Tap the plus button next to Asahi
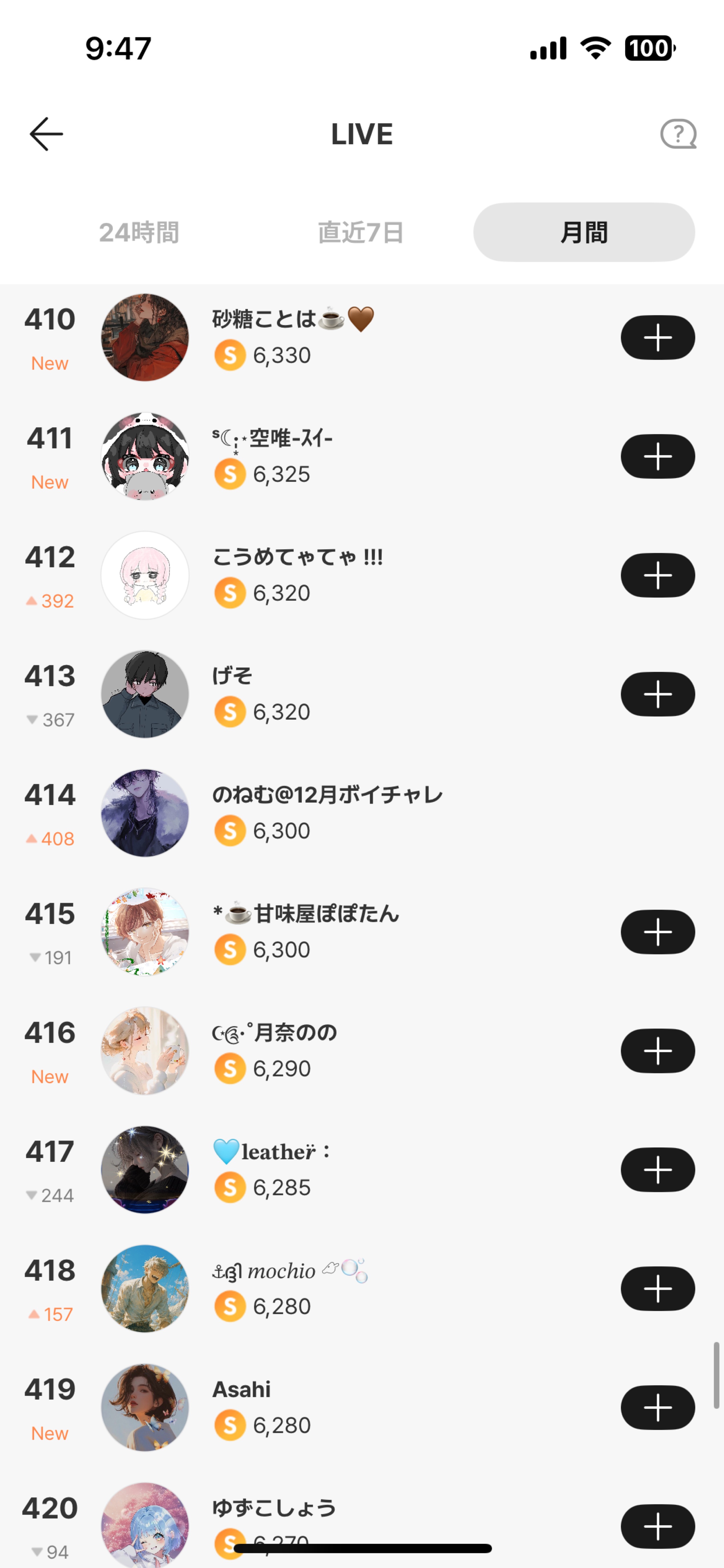This screenshot has height=1568, width=724. point(657,1407)
